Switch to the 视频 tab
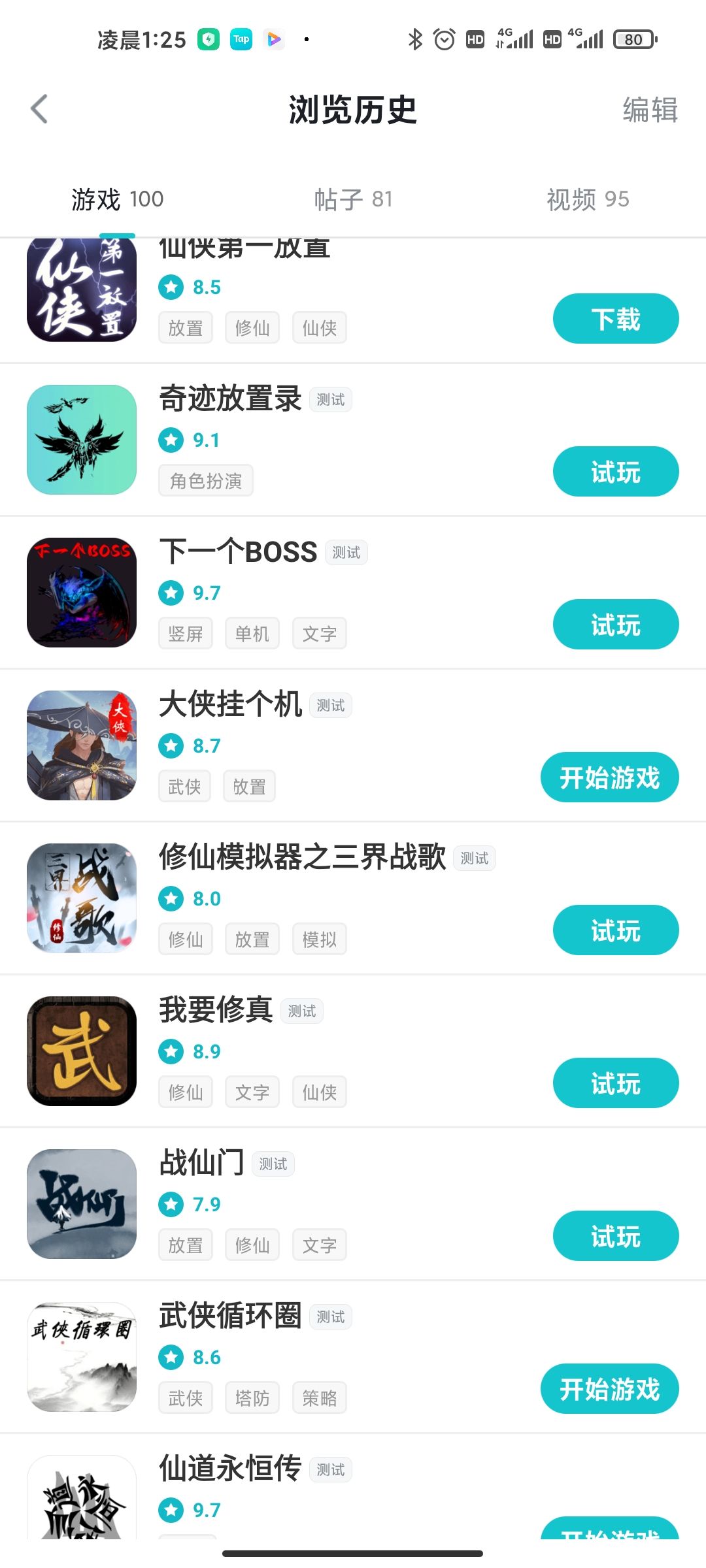706x1568 pixels. pos(588,199)
